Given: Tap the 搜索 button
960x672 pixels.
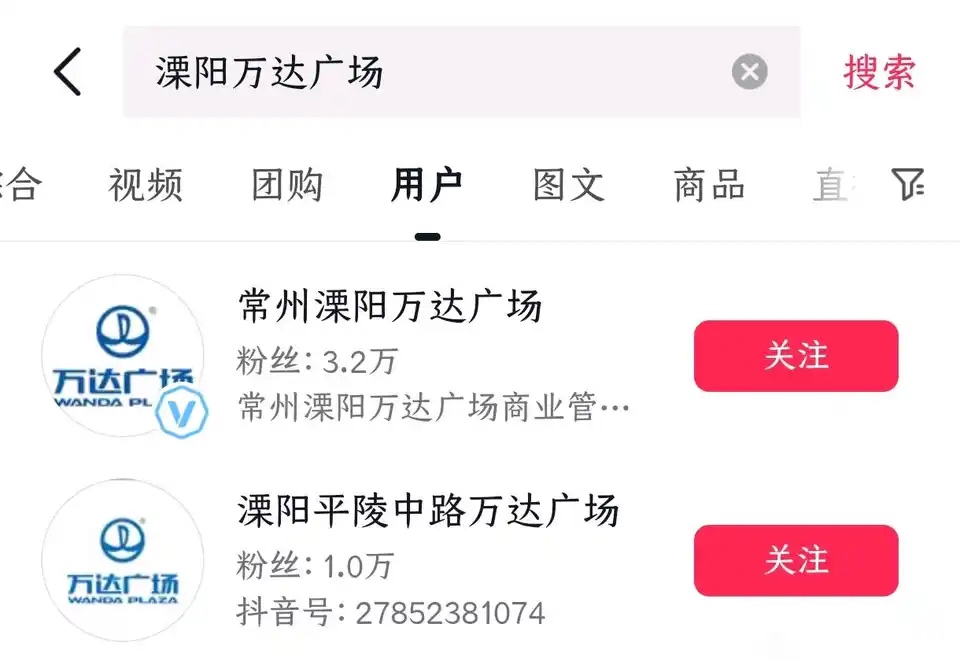Looking at the screenshot, I should [x=879, y=72].
